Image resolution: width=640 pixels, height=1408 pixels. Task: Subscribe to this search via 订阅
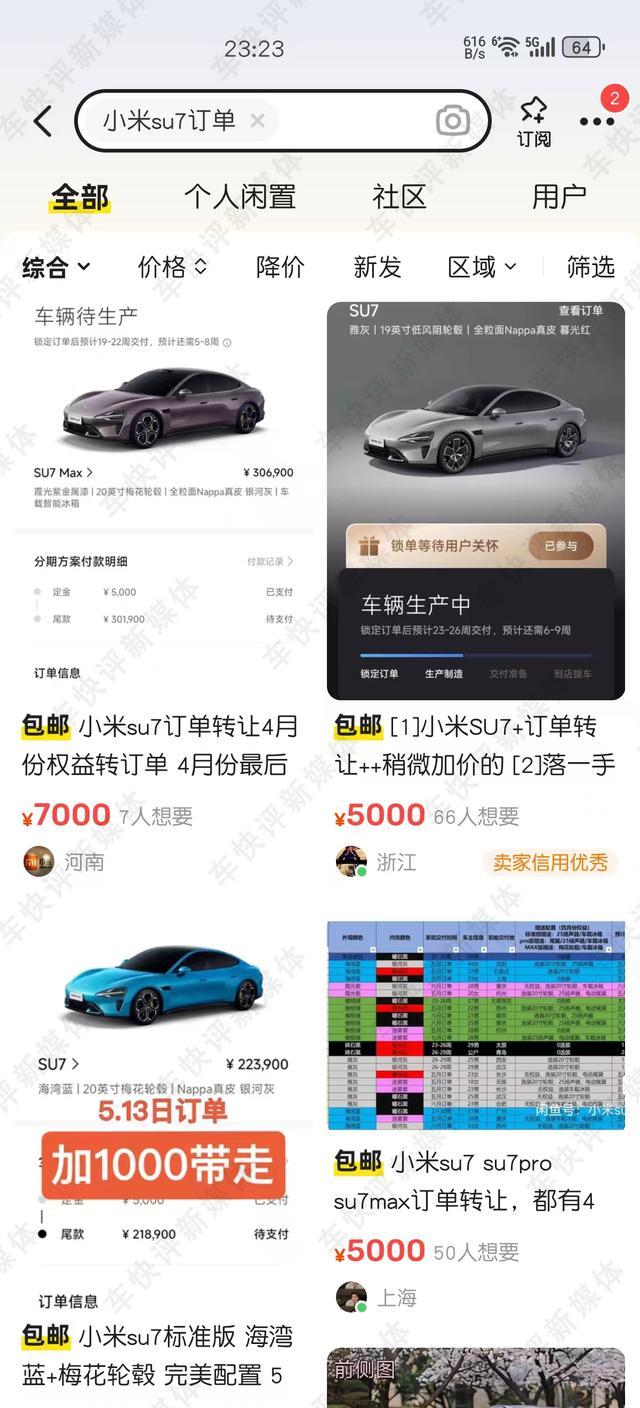click(534, 122)
